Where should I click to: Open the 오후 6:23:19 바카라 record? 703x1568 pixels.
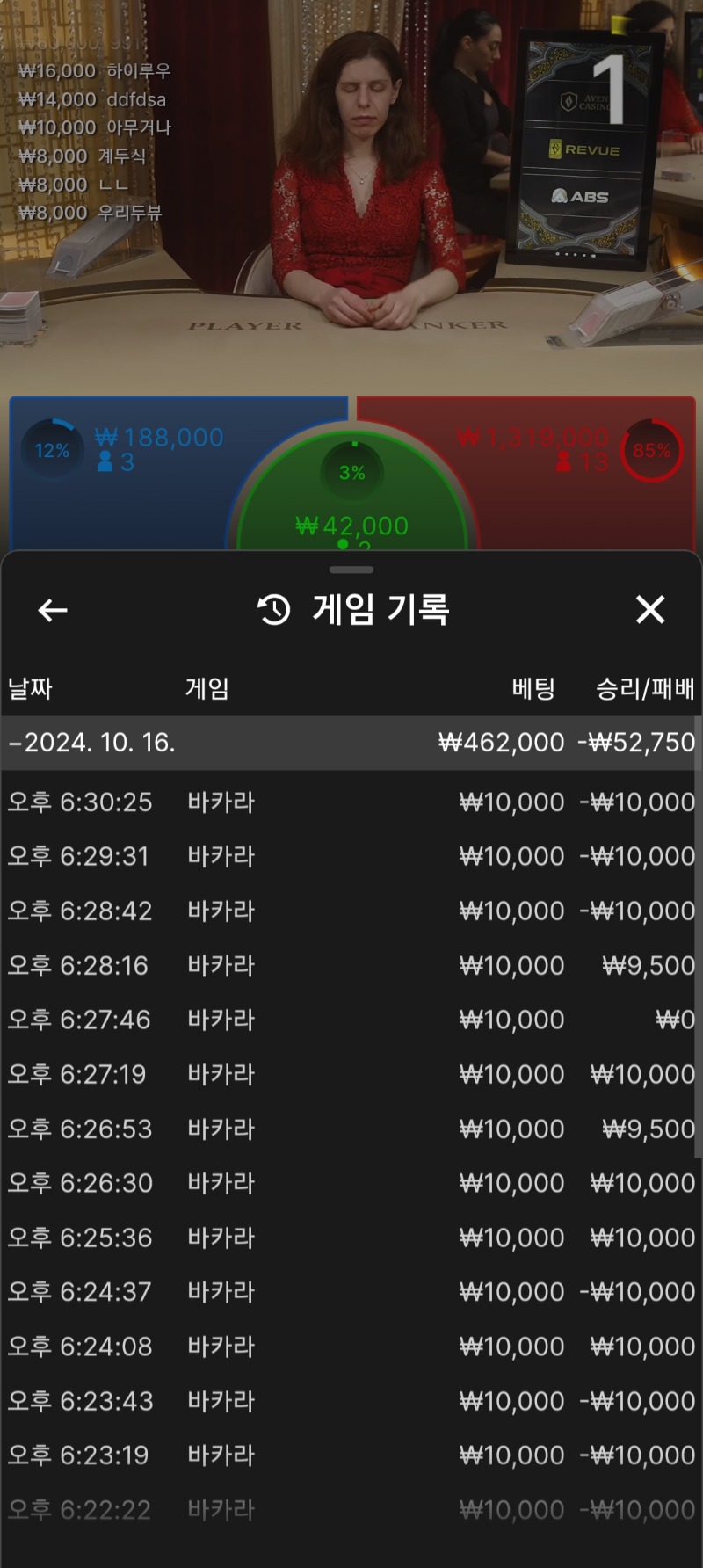351,1455
